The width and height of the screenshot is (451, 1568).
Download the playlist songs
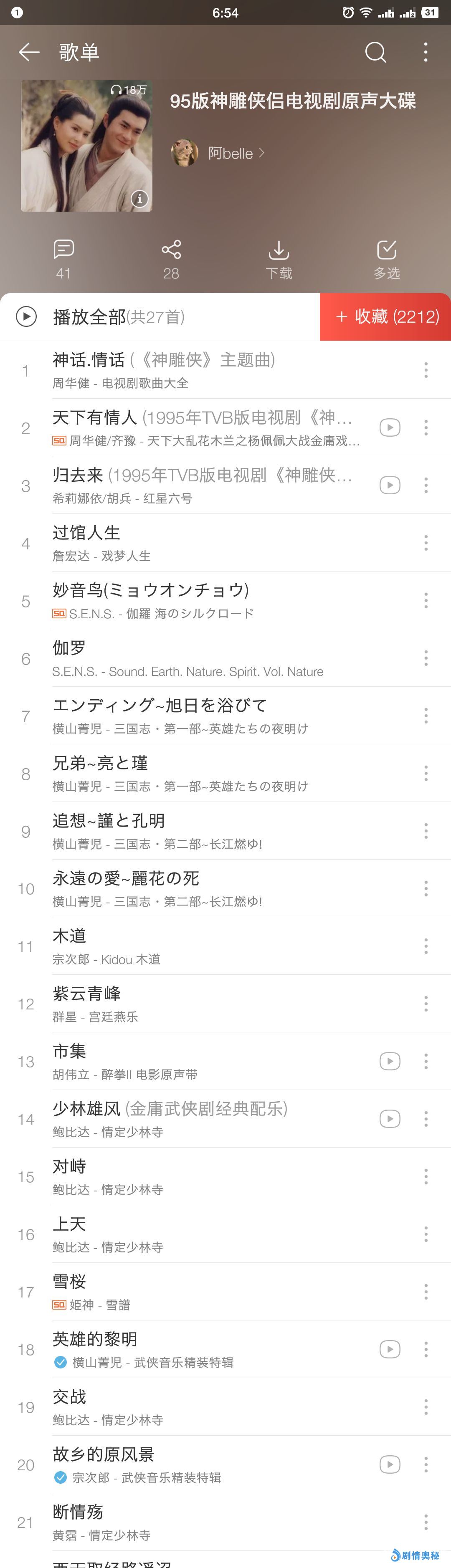(279, 259)
